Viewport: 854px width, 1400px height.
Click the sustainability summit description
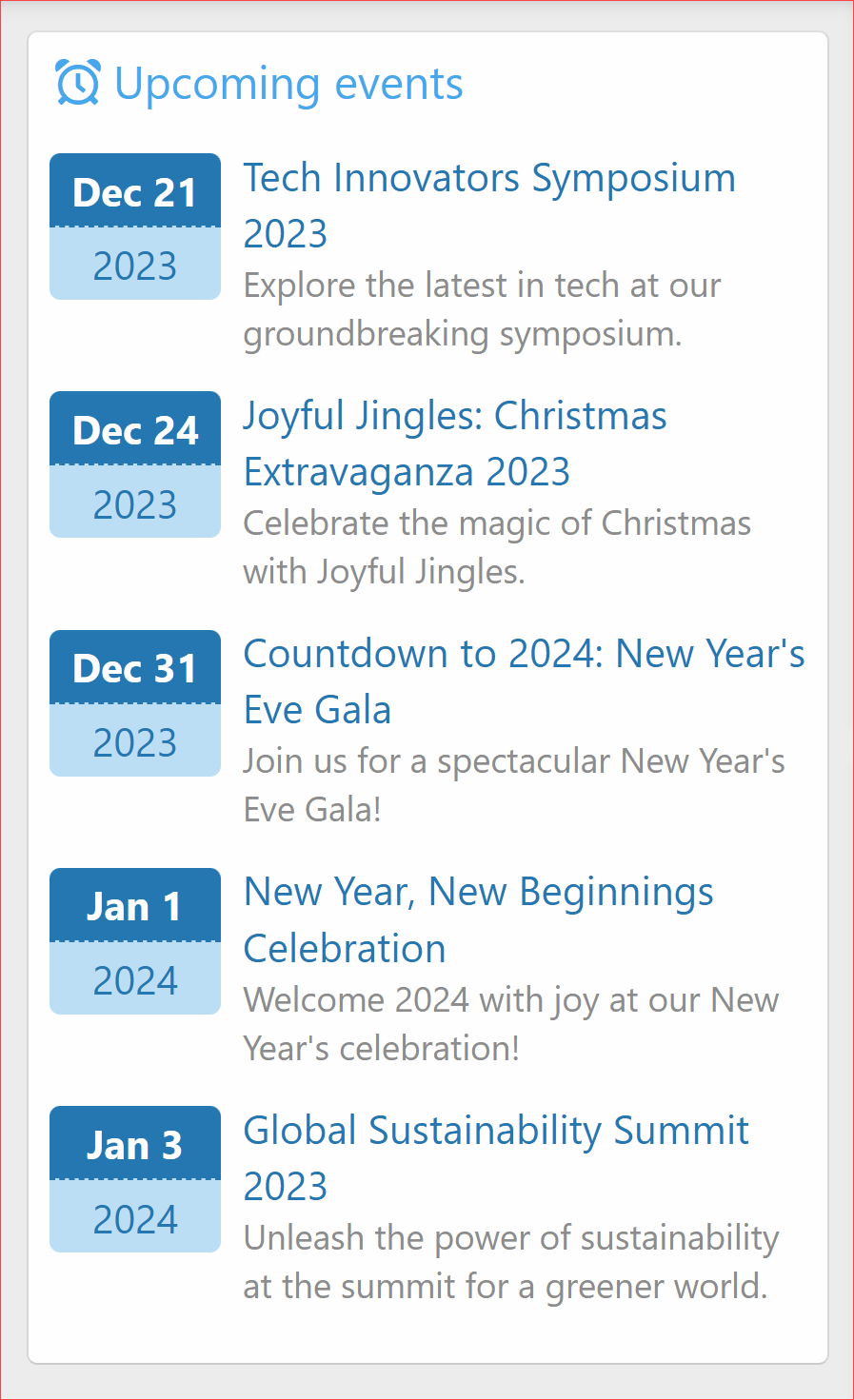point(510,1261)
